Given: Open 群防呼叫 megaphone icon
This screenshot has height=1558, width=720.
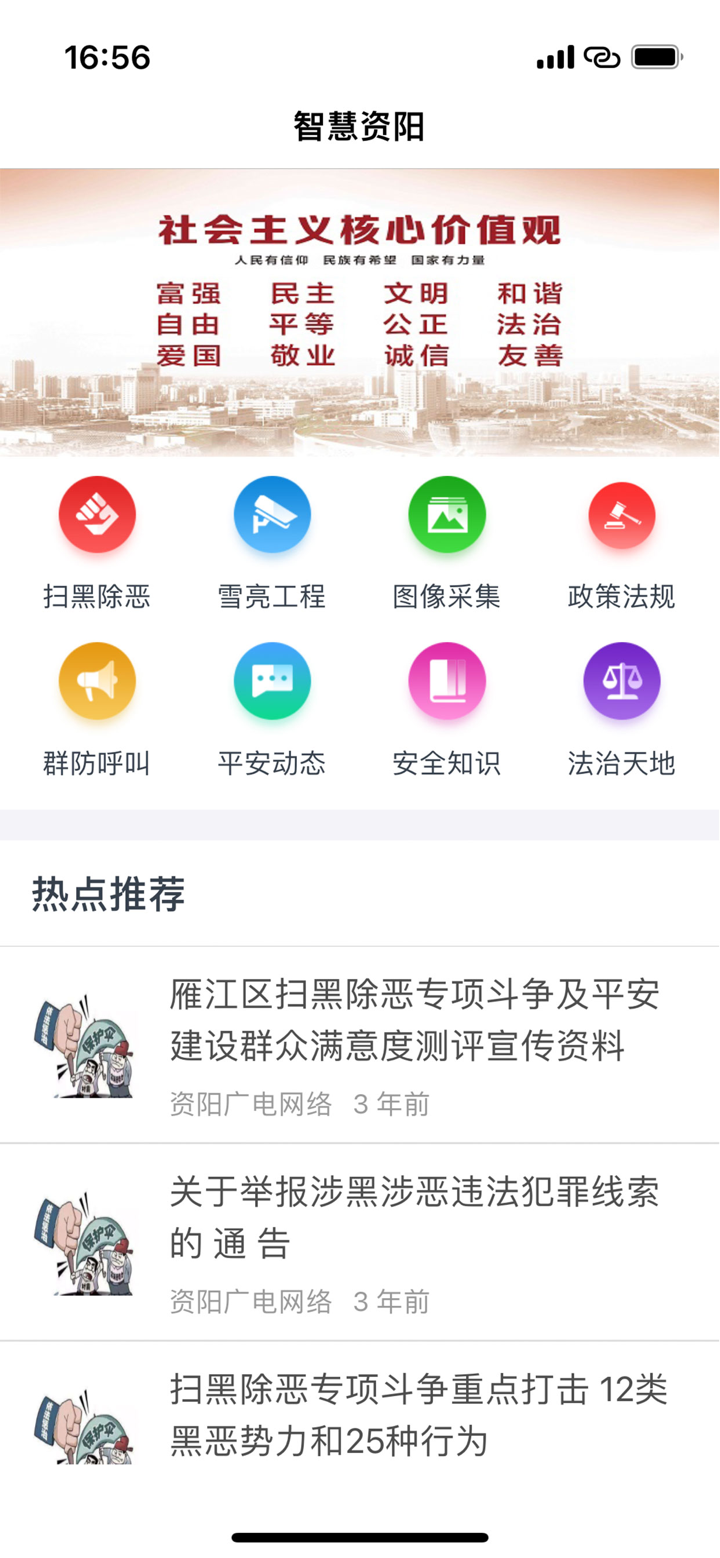Looking at the screenshot, I should 97,680.
